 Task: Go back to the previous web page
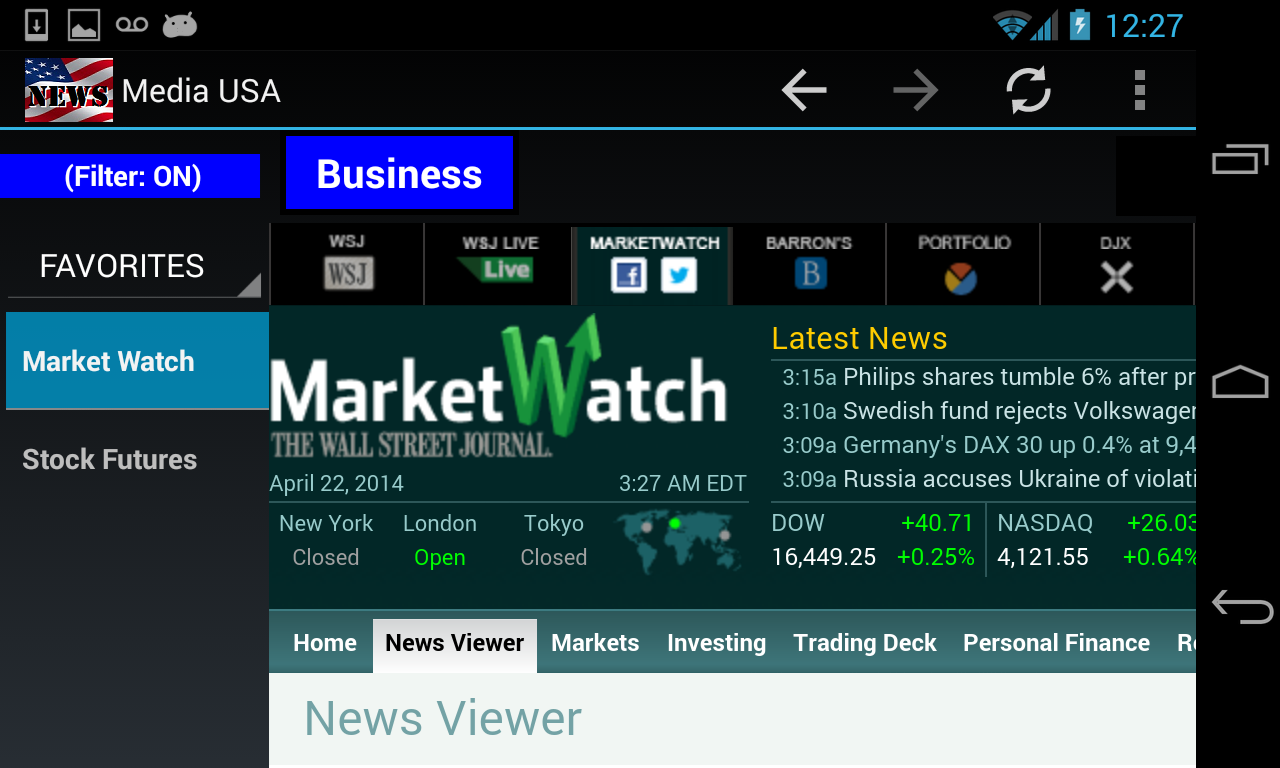(x=804, y=91)
